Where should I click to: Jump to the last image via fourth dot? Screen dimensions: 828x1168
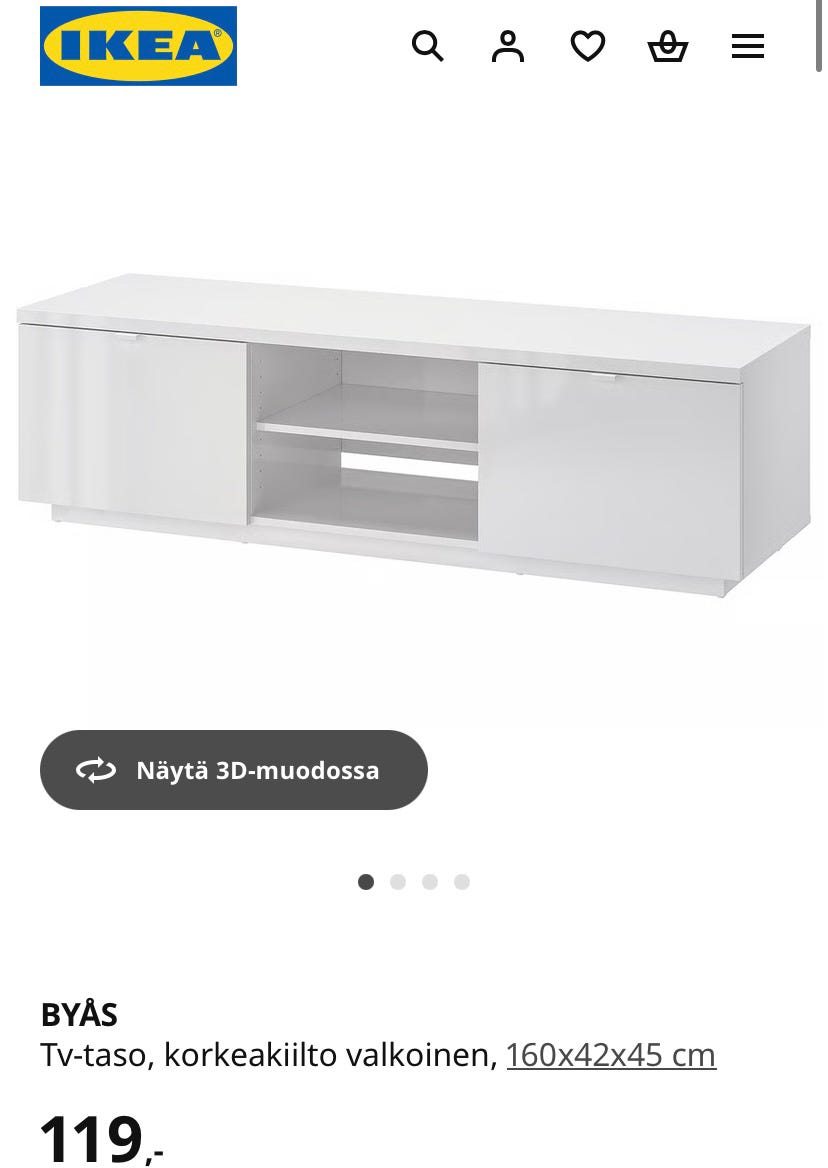(x=462, y=882)
